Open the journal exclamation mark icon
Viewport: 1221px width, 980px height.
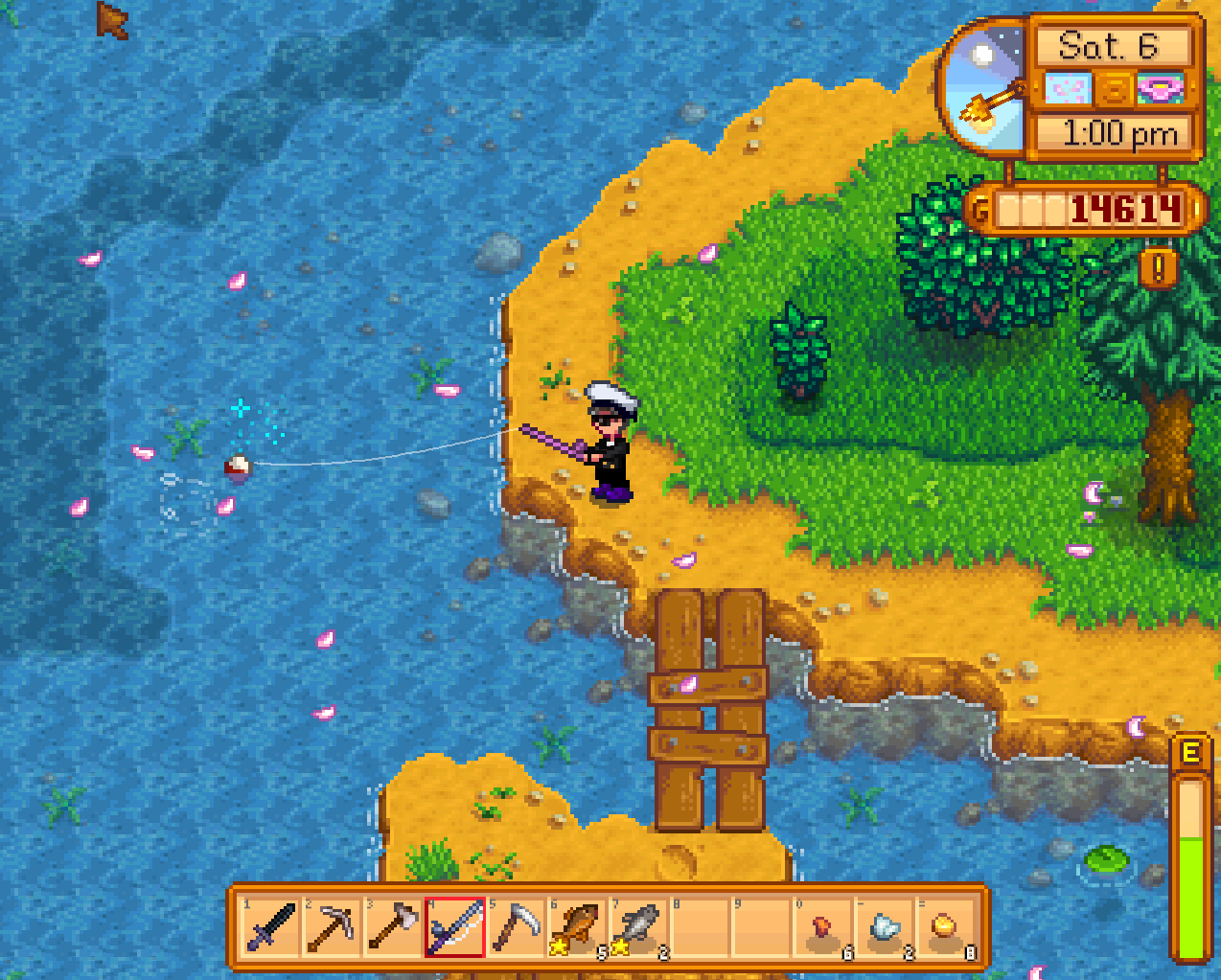click(x=1159, y=269)
